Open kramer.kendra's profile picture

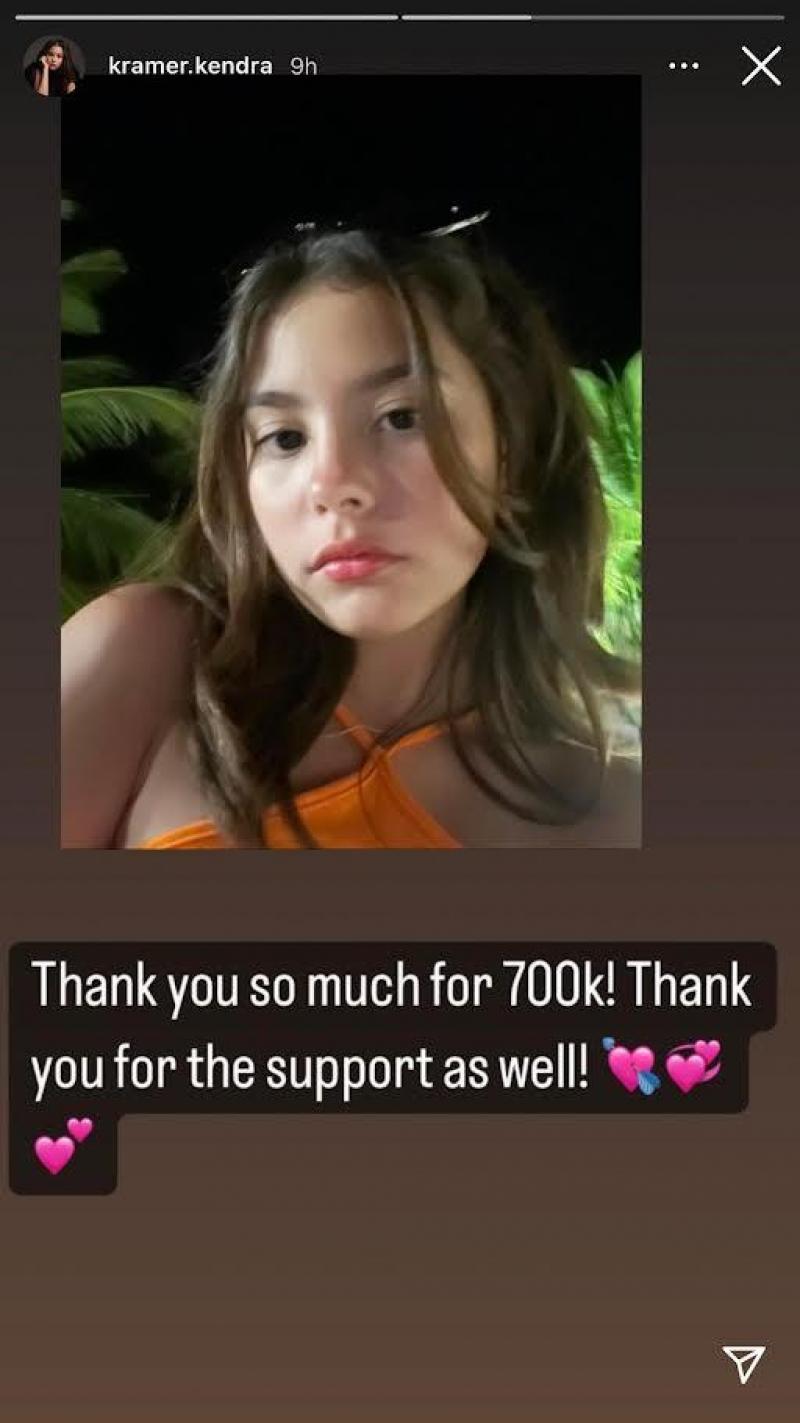pyautogui.click(x=53, y=66)
